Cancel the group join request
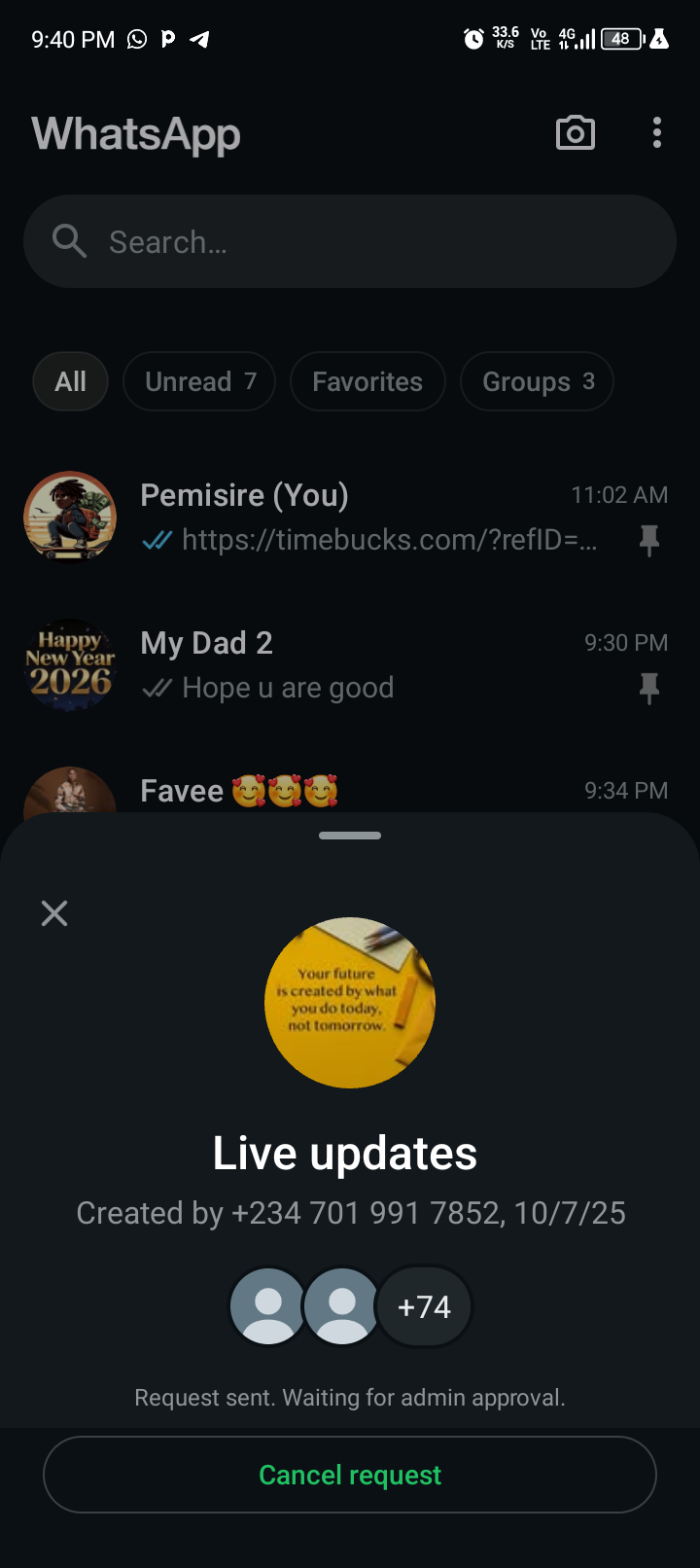Screen dimensions: 700x1568 [350, 1475]
